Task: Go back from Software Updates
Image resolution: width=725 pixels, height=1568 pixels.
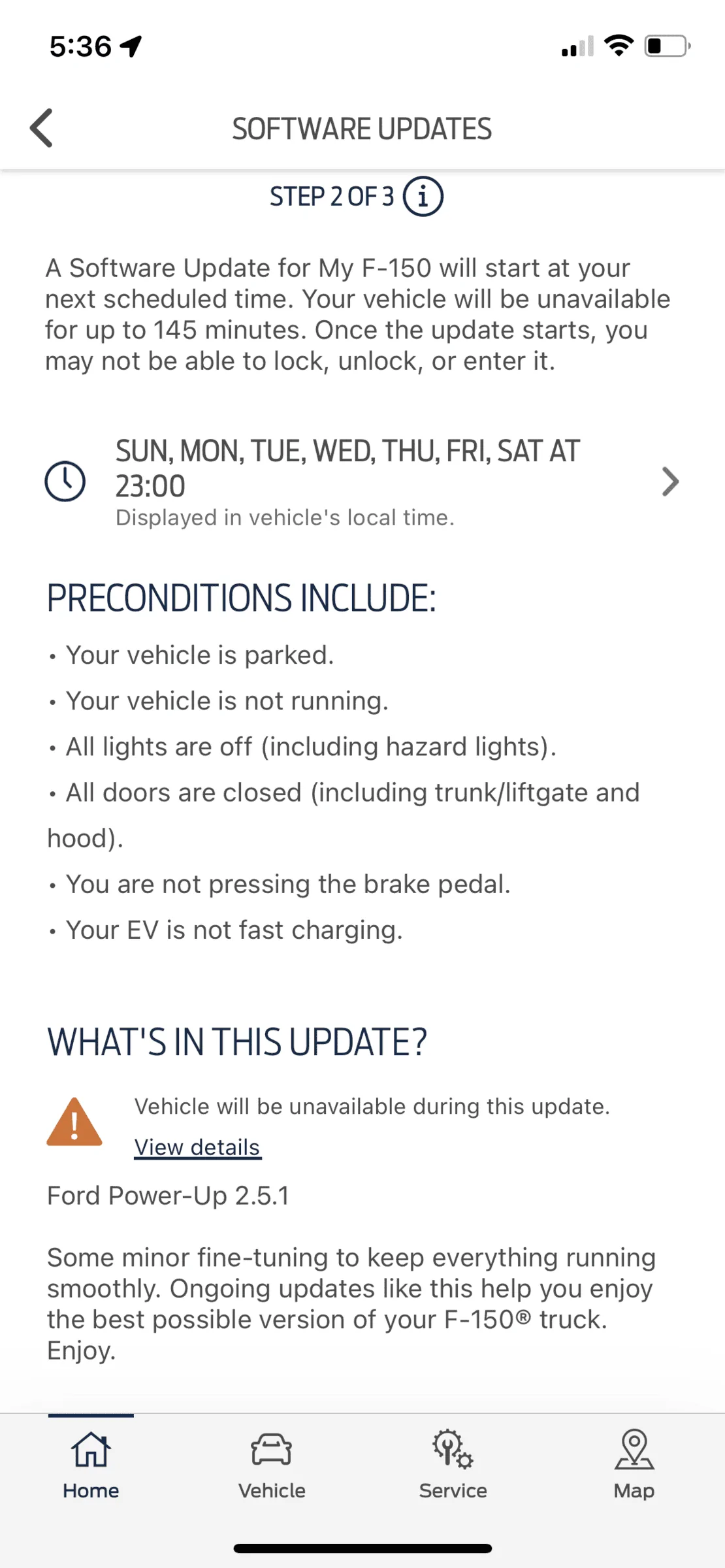Action: coord(42,128)
